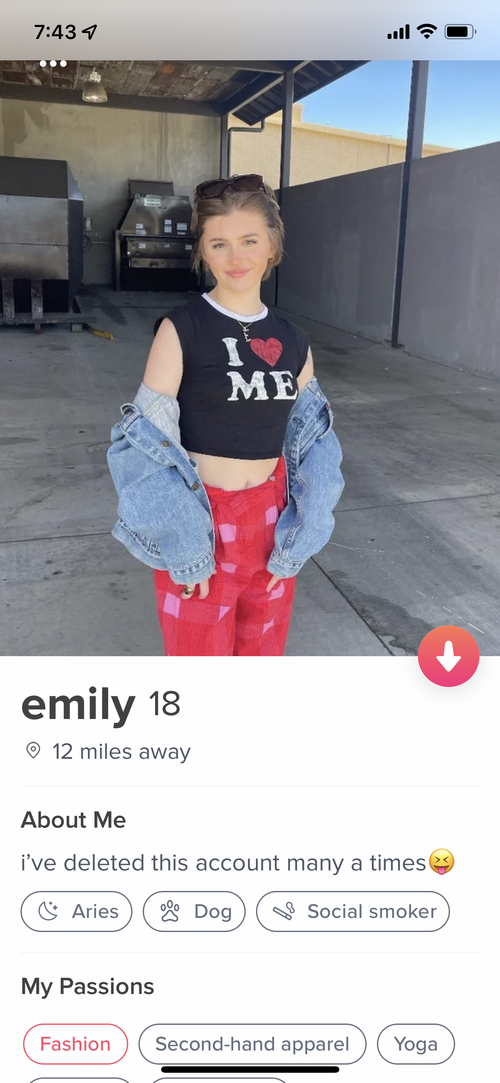Select the Yoga passion chip
500x1083 pixels.
(416, 1044)
